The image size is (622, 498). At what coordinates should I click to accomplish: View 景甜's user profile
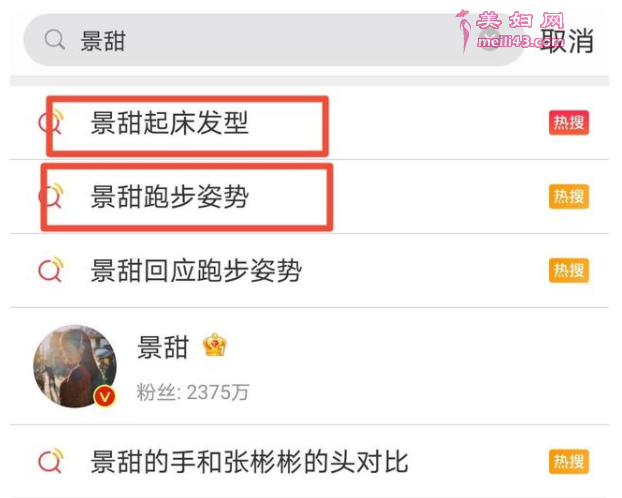coord(163,347)
